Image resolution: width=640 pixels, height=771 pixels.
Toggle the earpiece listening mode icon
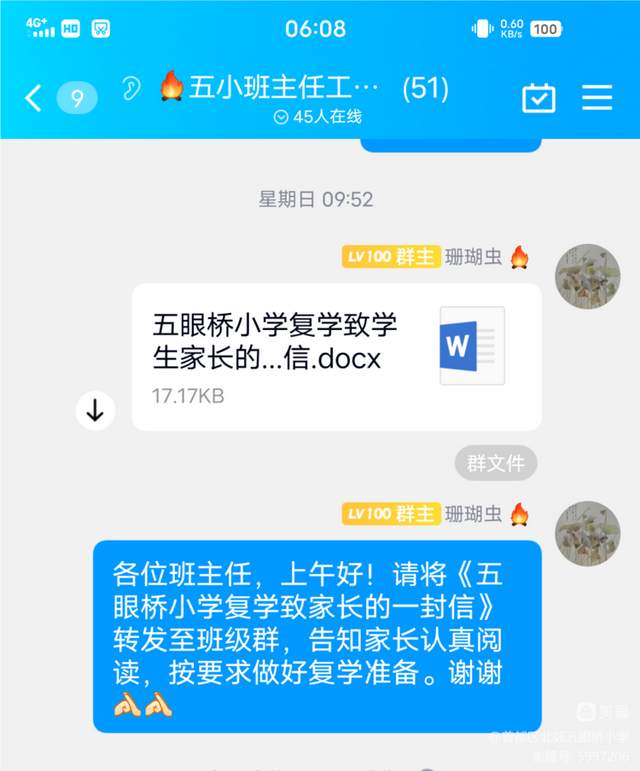(x=131, y=89)
